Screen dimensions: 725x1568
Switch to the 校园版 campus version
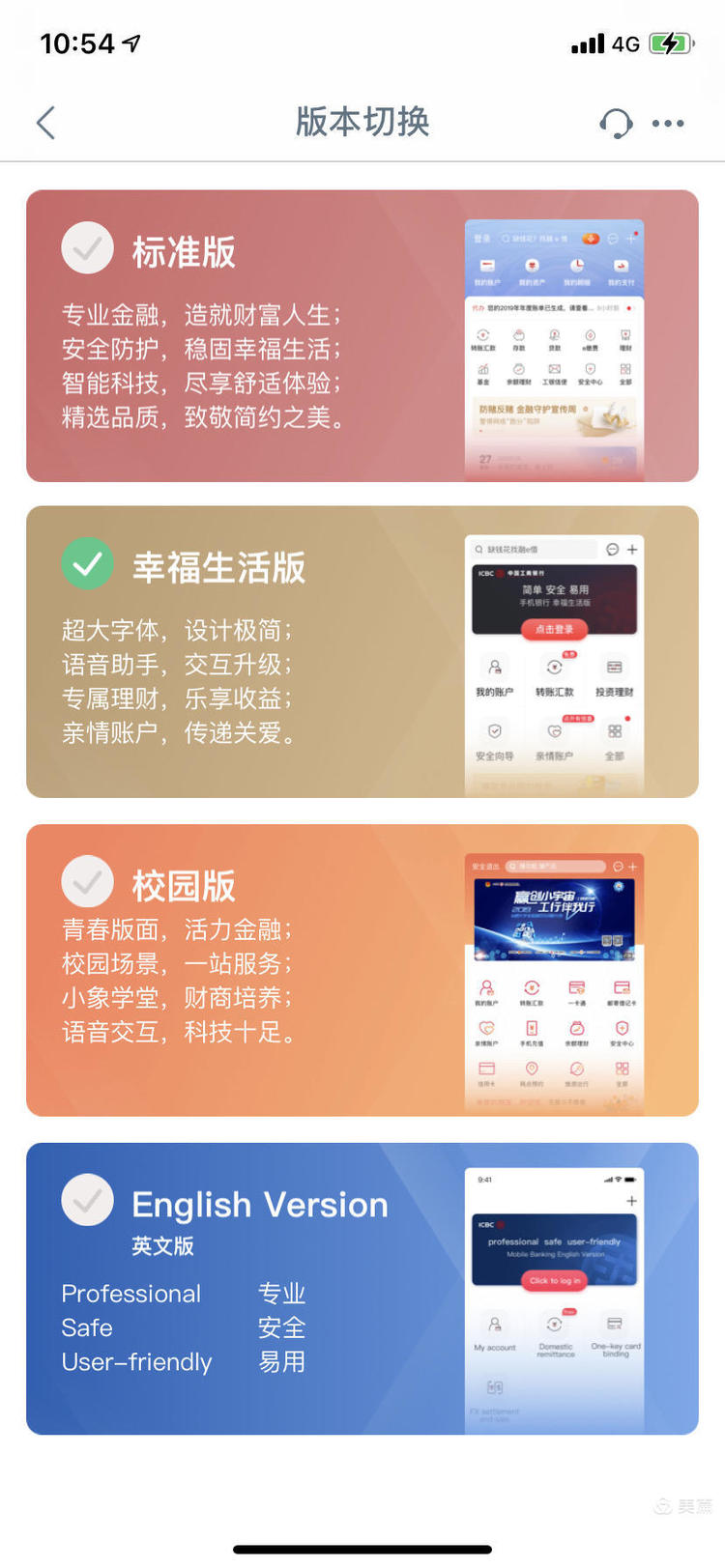coord(362,969)
